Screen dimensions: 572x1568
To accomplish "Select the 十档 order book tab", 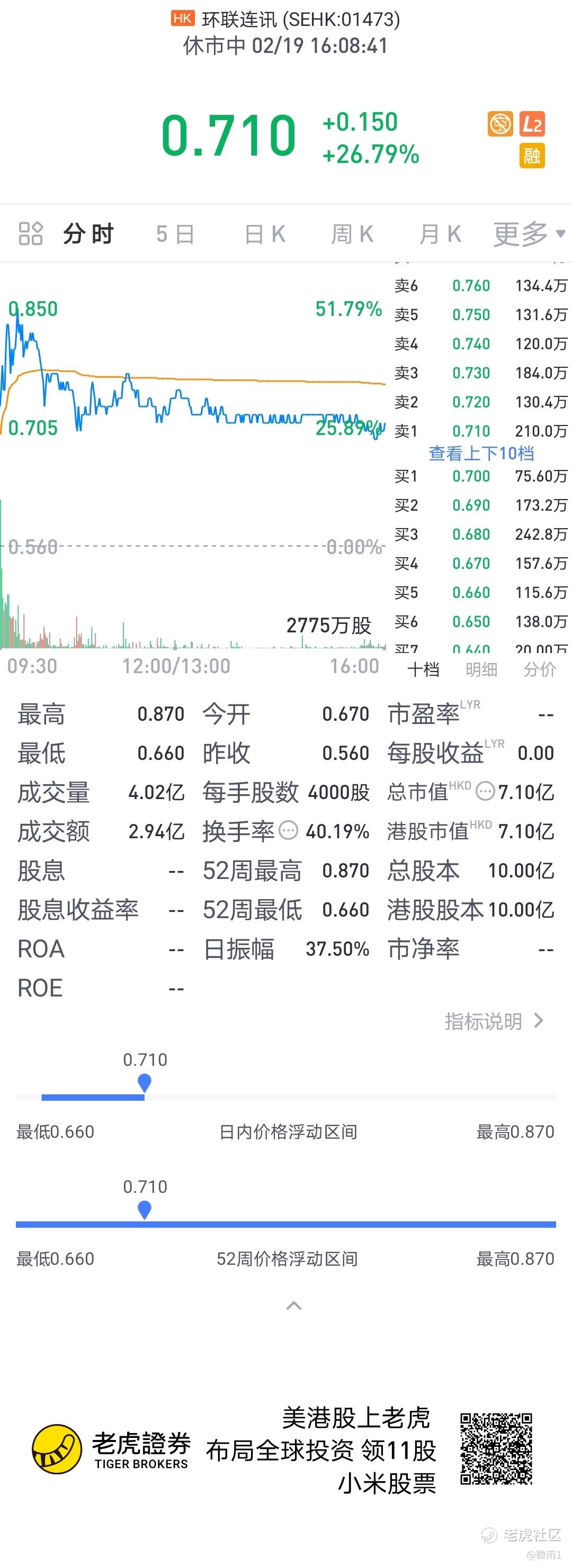I will [423, 669].
